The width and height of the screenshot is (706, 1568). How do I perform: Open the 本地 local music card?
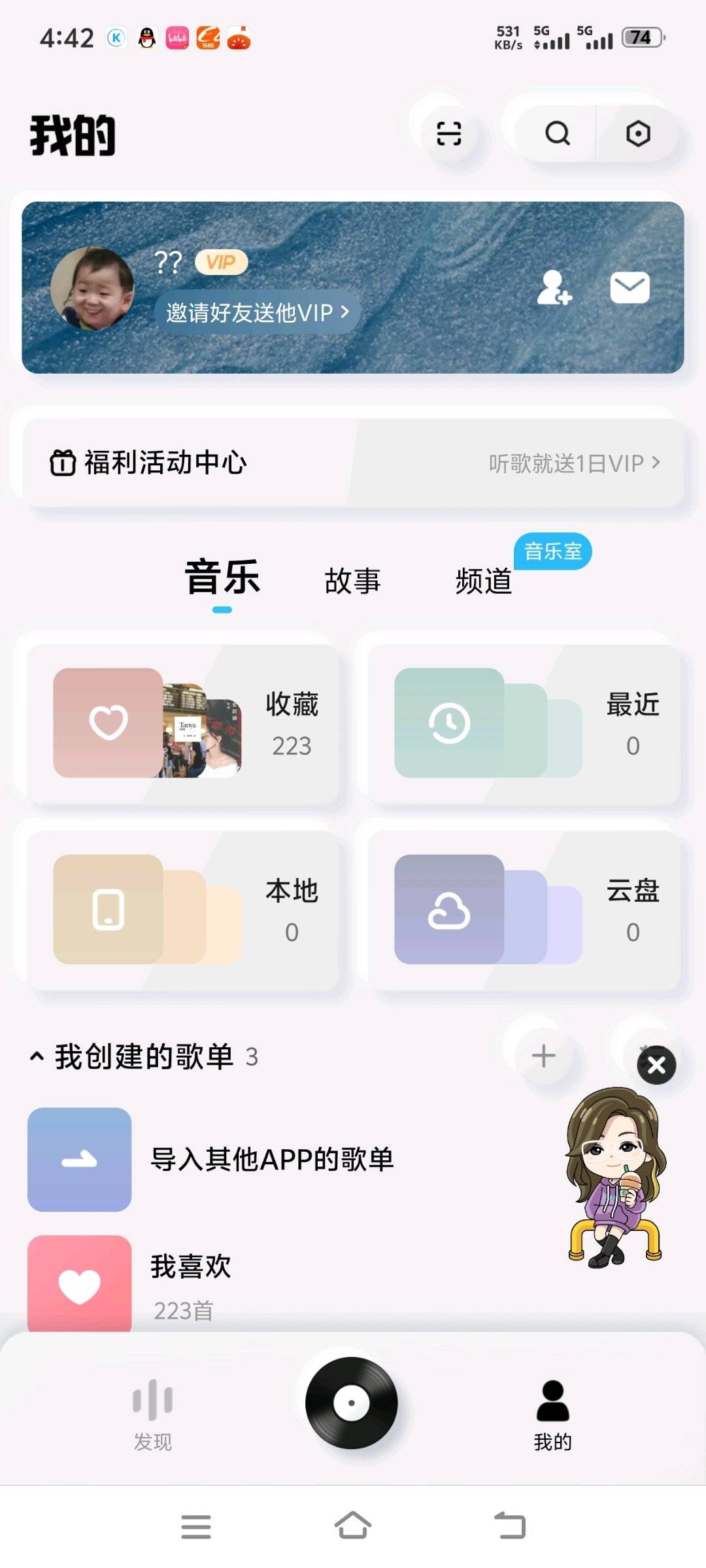(x=183, y=909)
